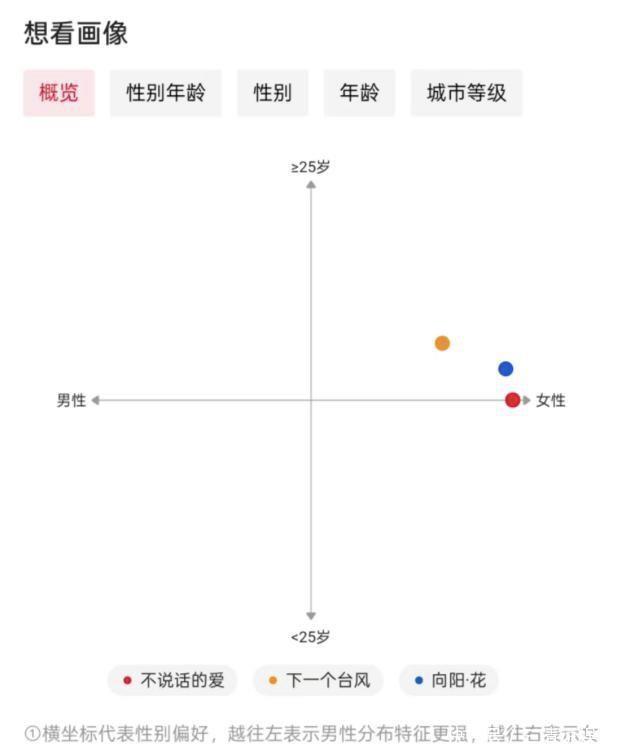Switch to the 性别年龄 tab
The height and width of the screenshot is (751, 622).
166,93
